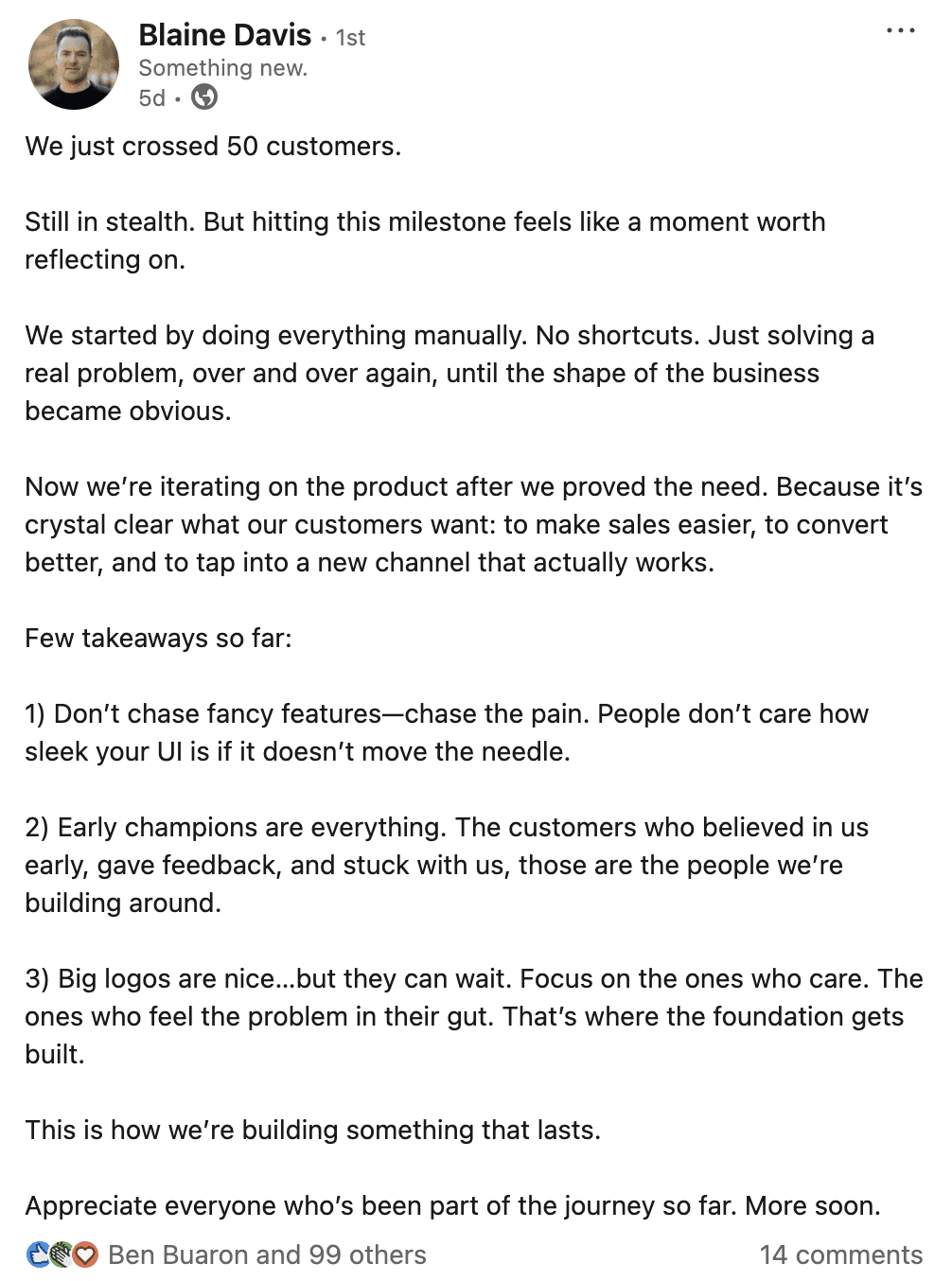Open the three-dot overflow menu on the post
Image resolution: width=952 pixels, height=1281 pixels.
click(900, 31)
